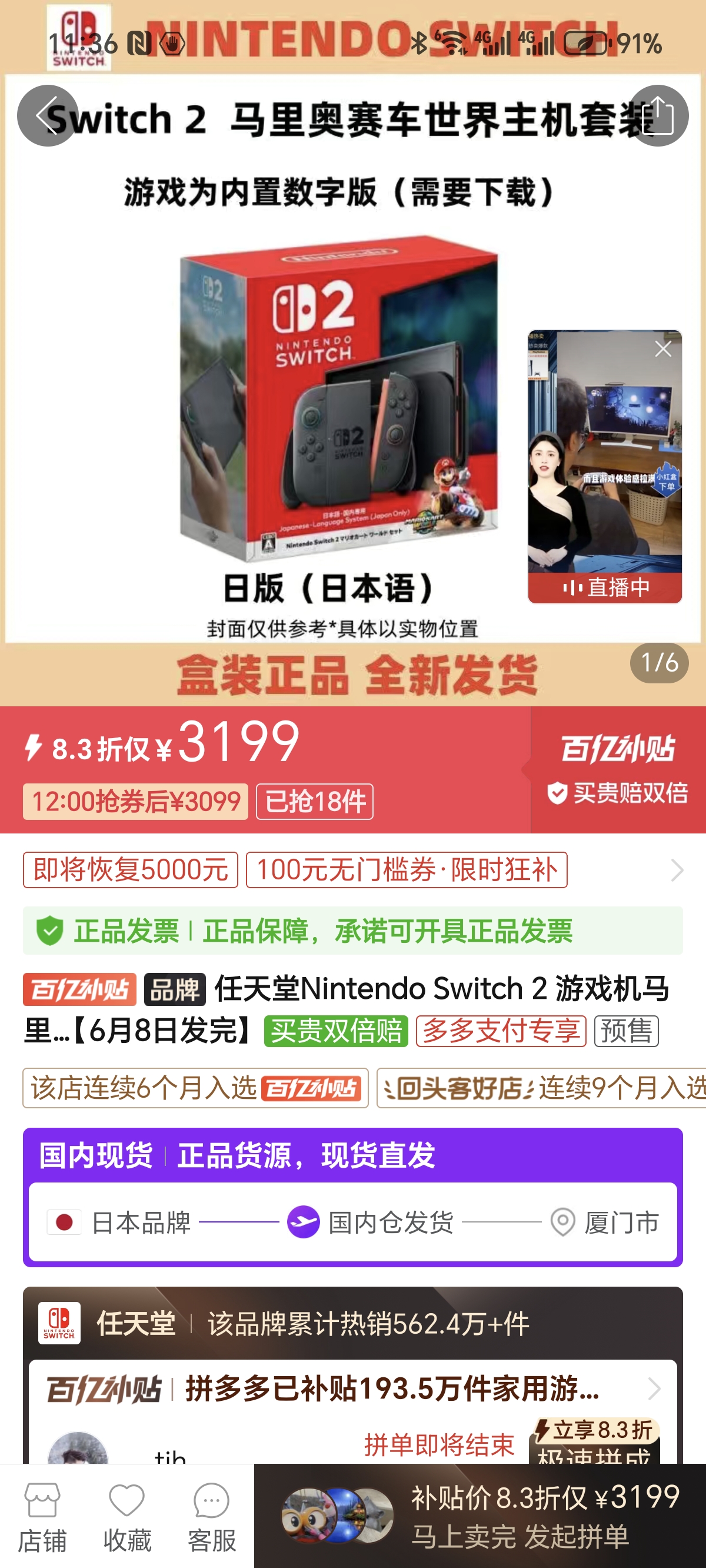Share this Switch 2 product

tap(657, 115)
